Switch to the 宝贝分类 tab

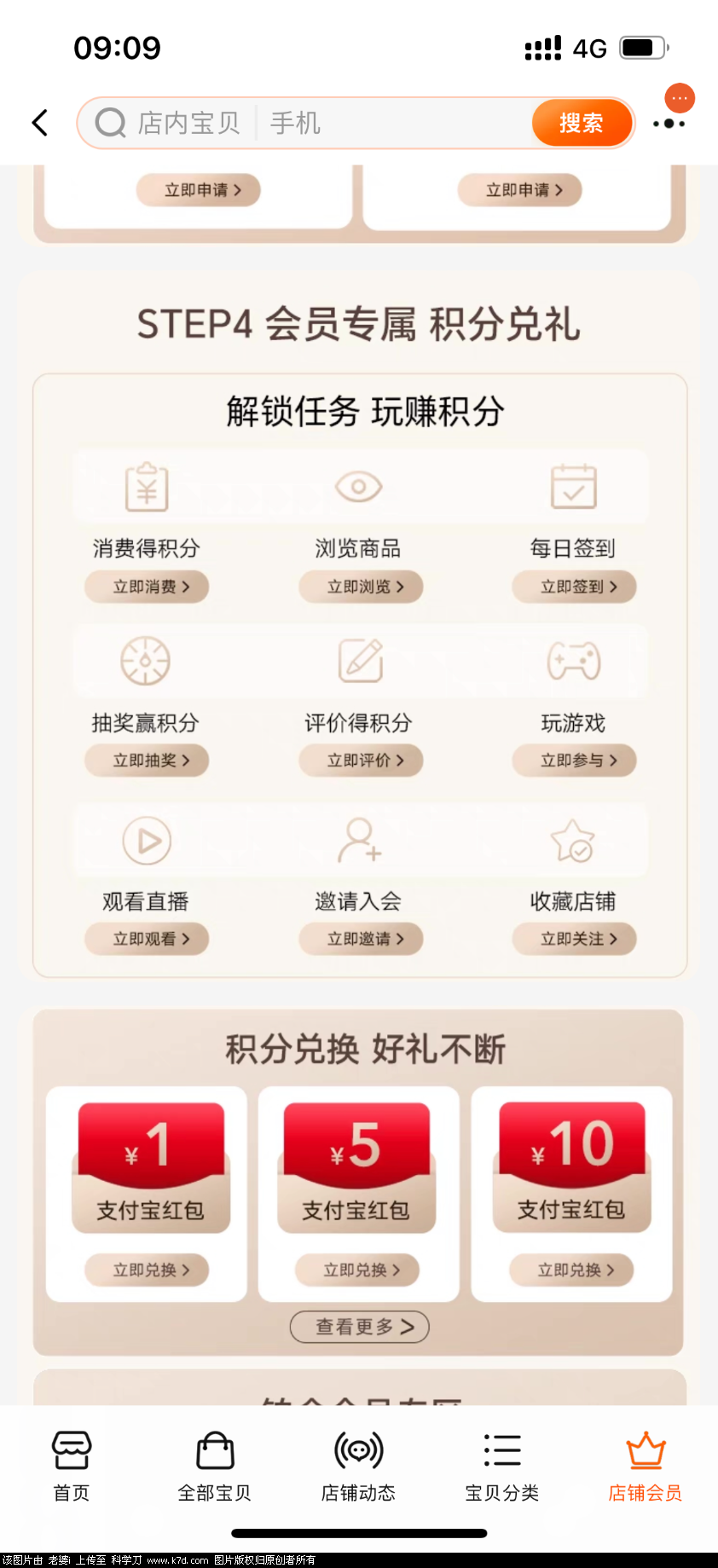point(502,1467)
